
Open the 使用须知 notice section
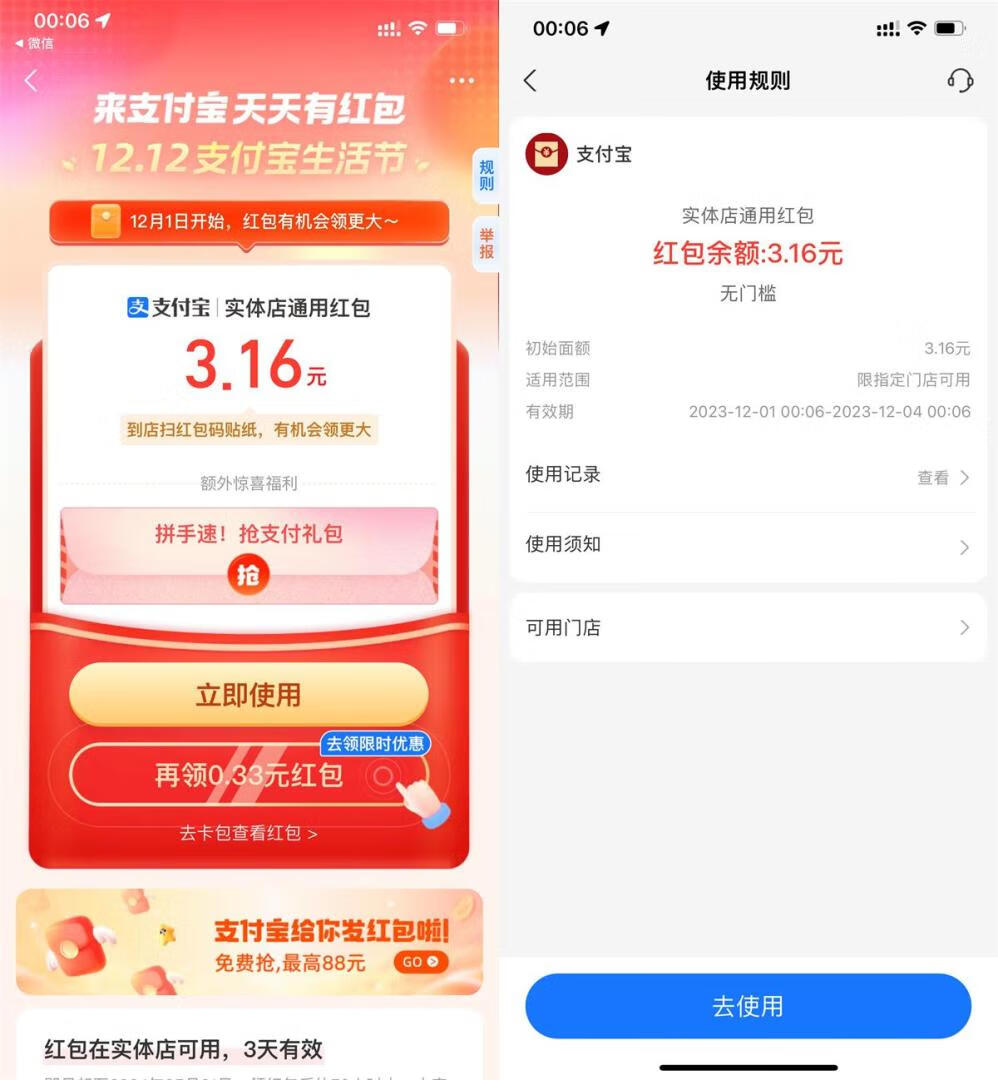point(748,546)
